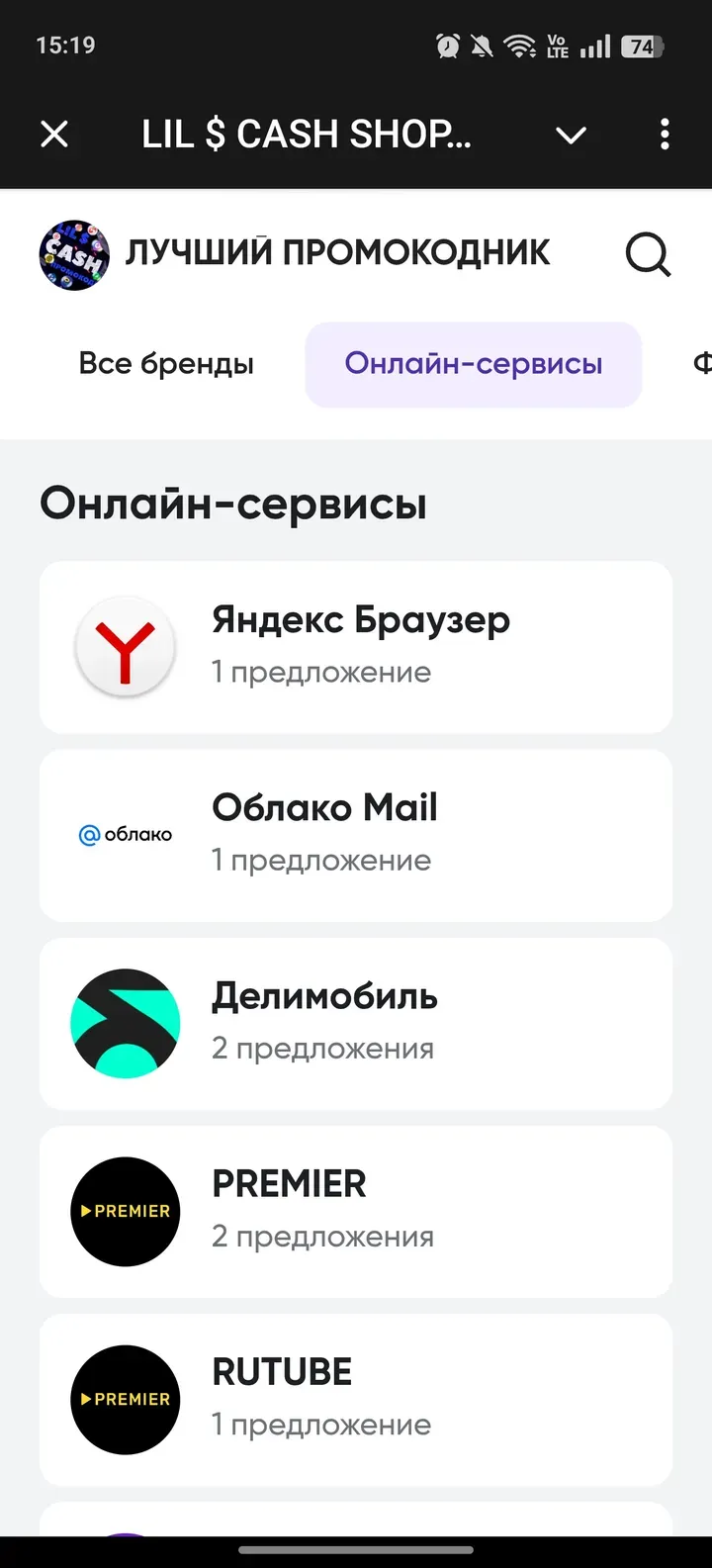Screen dimensions: 712x1568
Task: Show PREMIER offers
Action: click(x=356, y=1211)
